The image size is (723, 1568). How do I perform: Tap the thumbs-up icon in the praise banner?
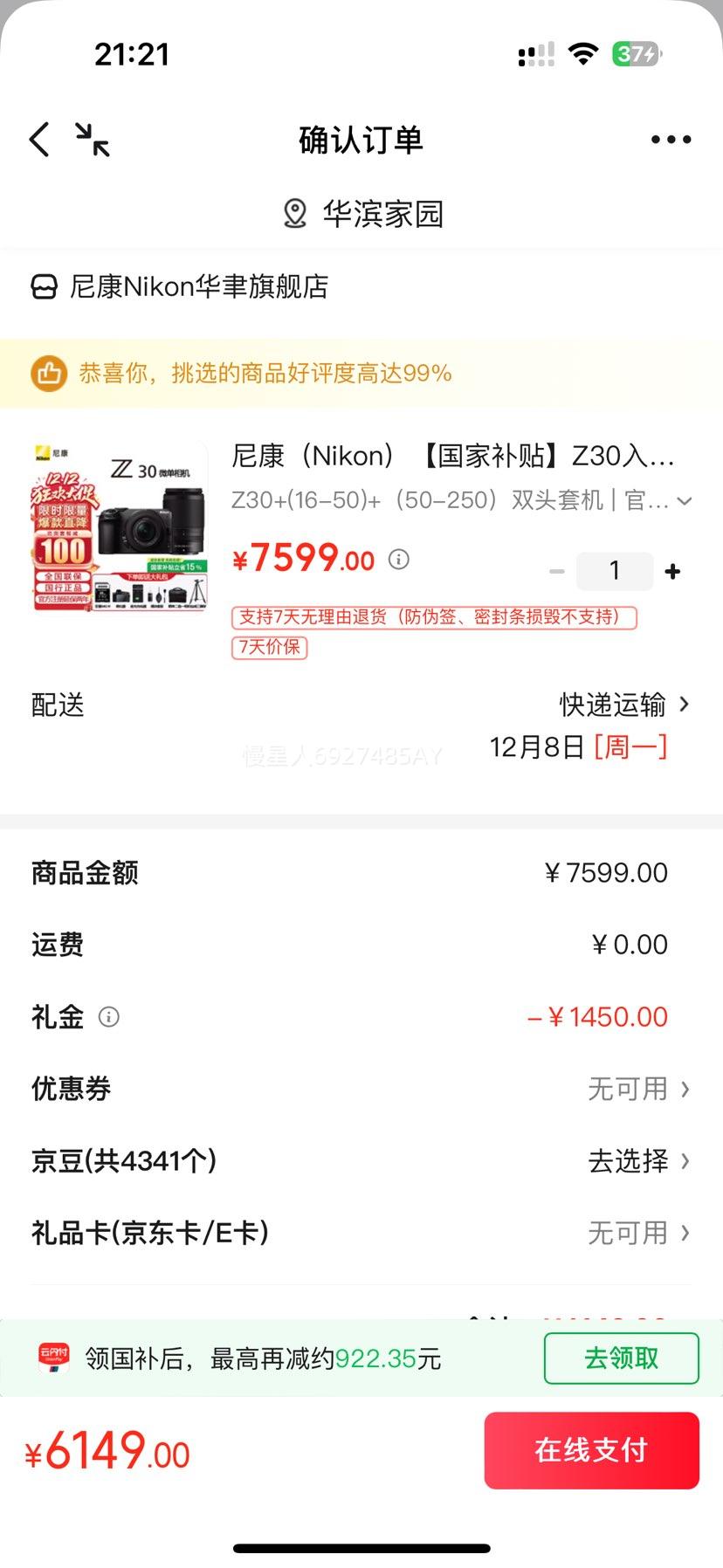[x=51, y=374]
